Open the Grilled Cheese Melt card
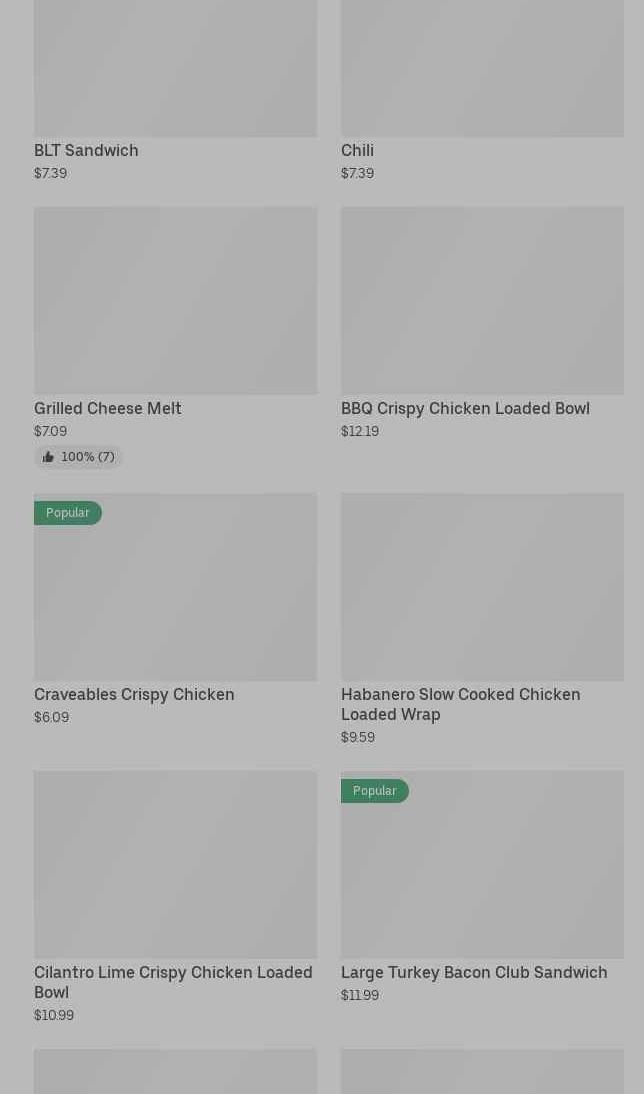Viewport: 644px width, 1094px height. pyautogui.click(x=175, y=337)
